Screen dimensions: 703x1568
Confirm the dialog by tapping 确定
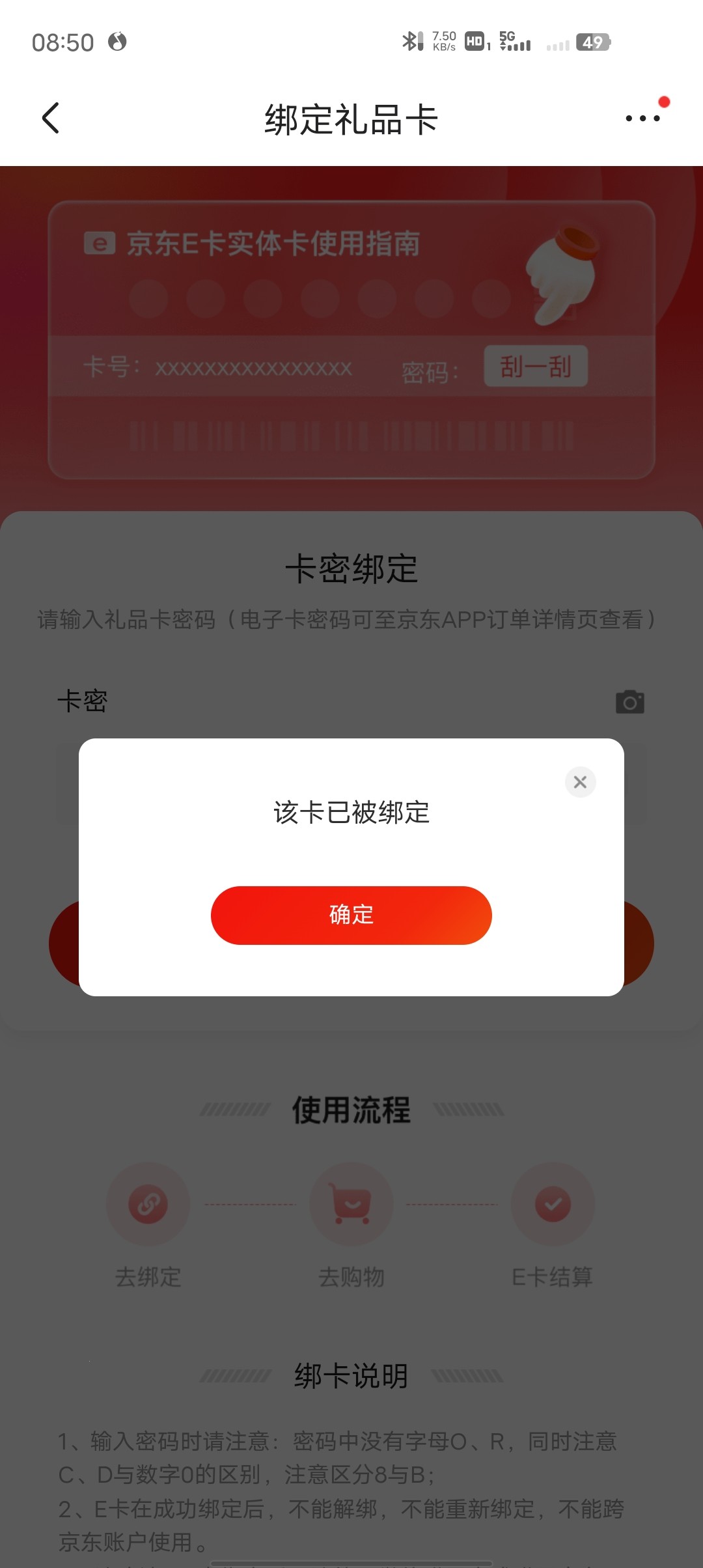coord(351,915)
